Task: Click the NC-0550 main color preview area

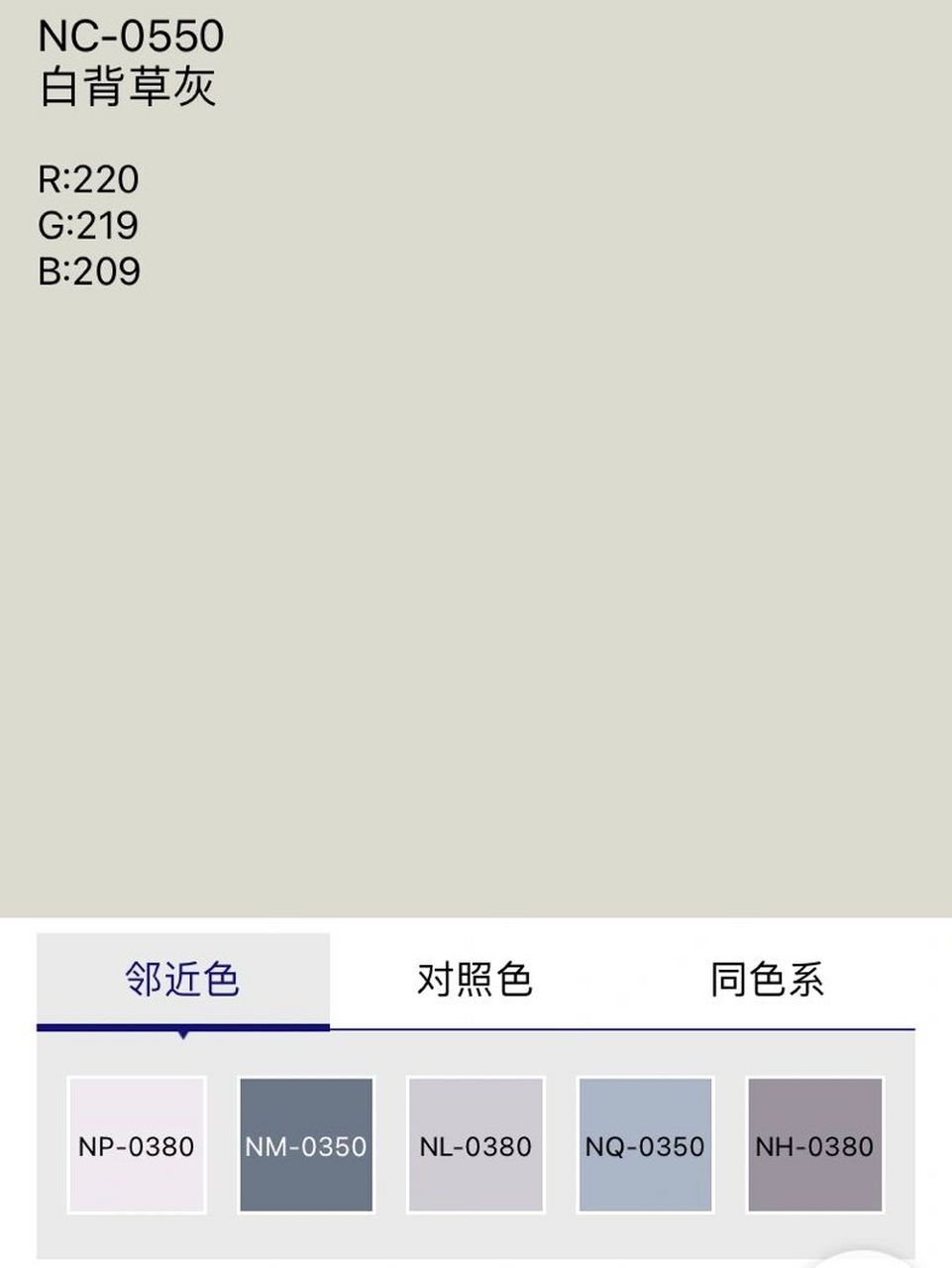Action: click(476, 594)
